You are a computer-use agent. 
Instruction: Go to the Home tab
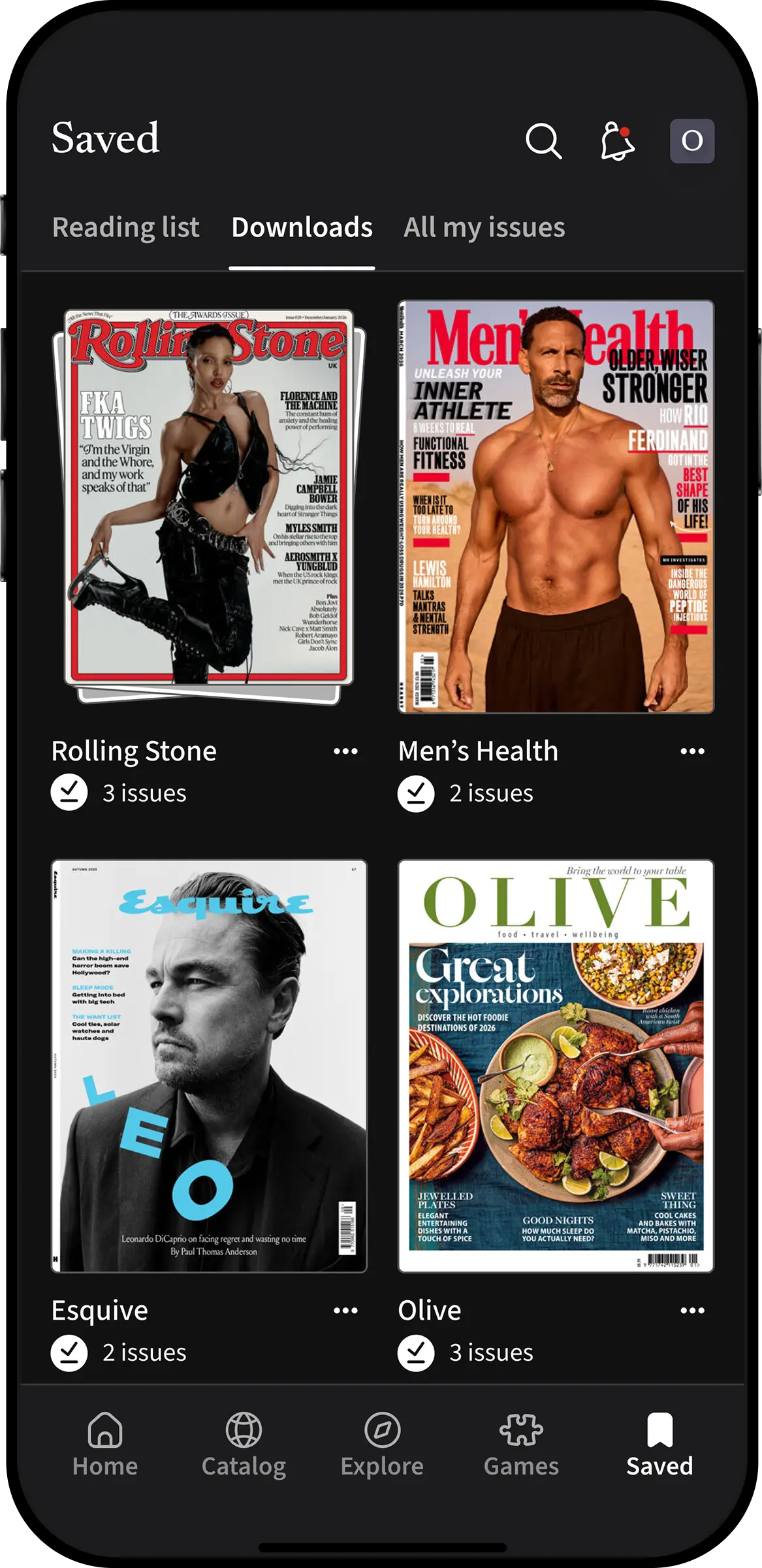[105, 1445]
